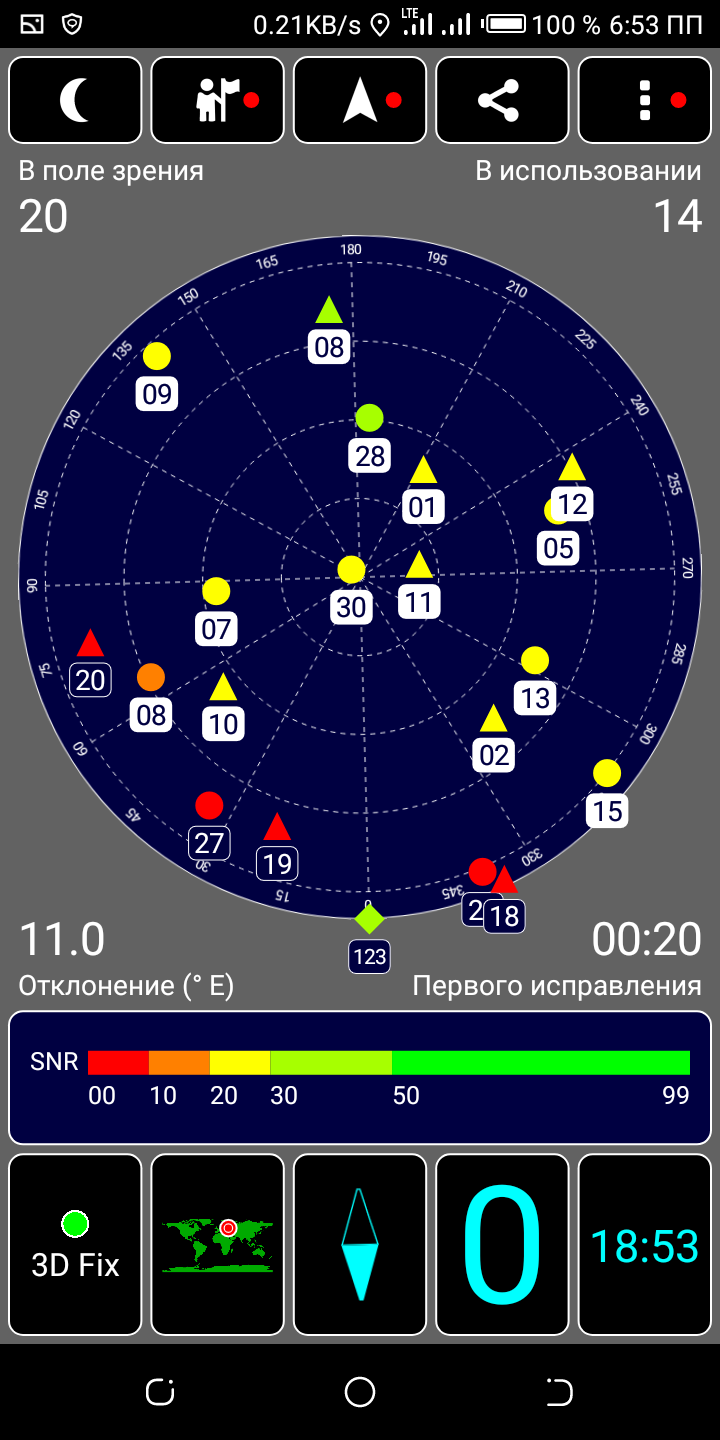Open the waypoint flag tool
720x1440 pixels.
(218, 100)
